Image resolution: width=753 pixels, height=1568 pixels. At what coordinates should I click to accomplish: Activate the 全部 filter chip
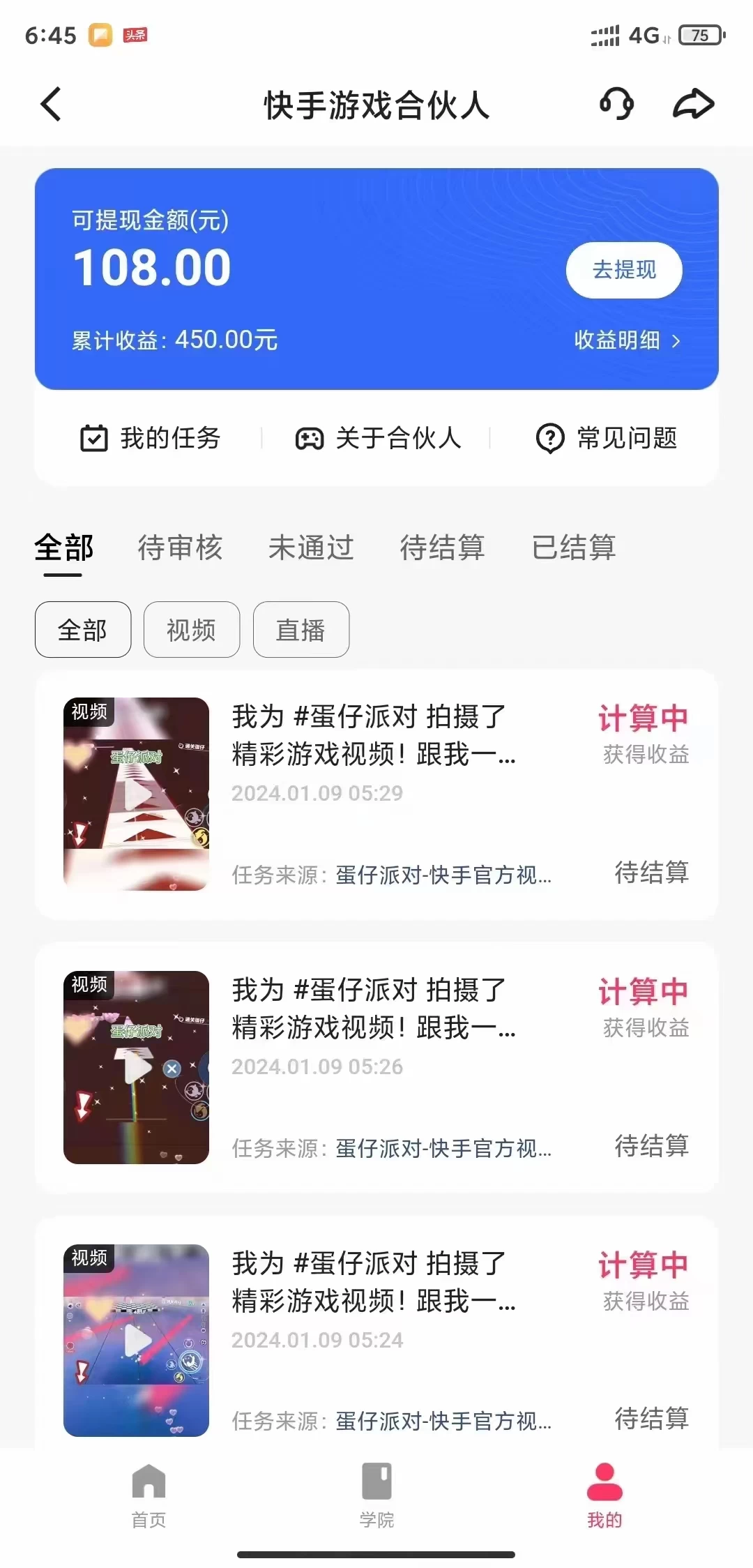pyautogui.click(x=82, y=630)
